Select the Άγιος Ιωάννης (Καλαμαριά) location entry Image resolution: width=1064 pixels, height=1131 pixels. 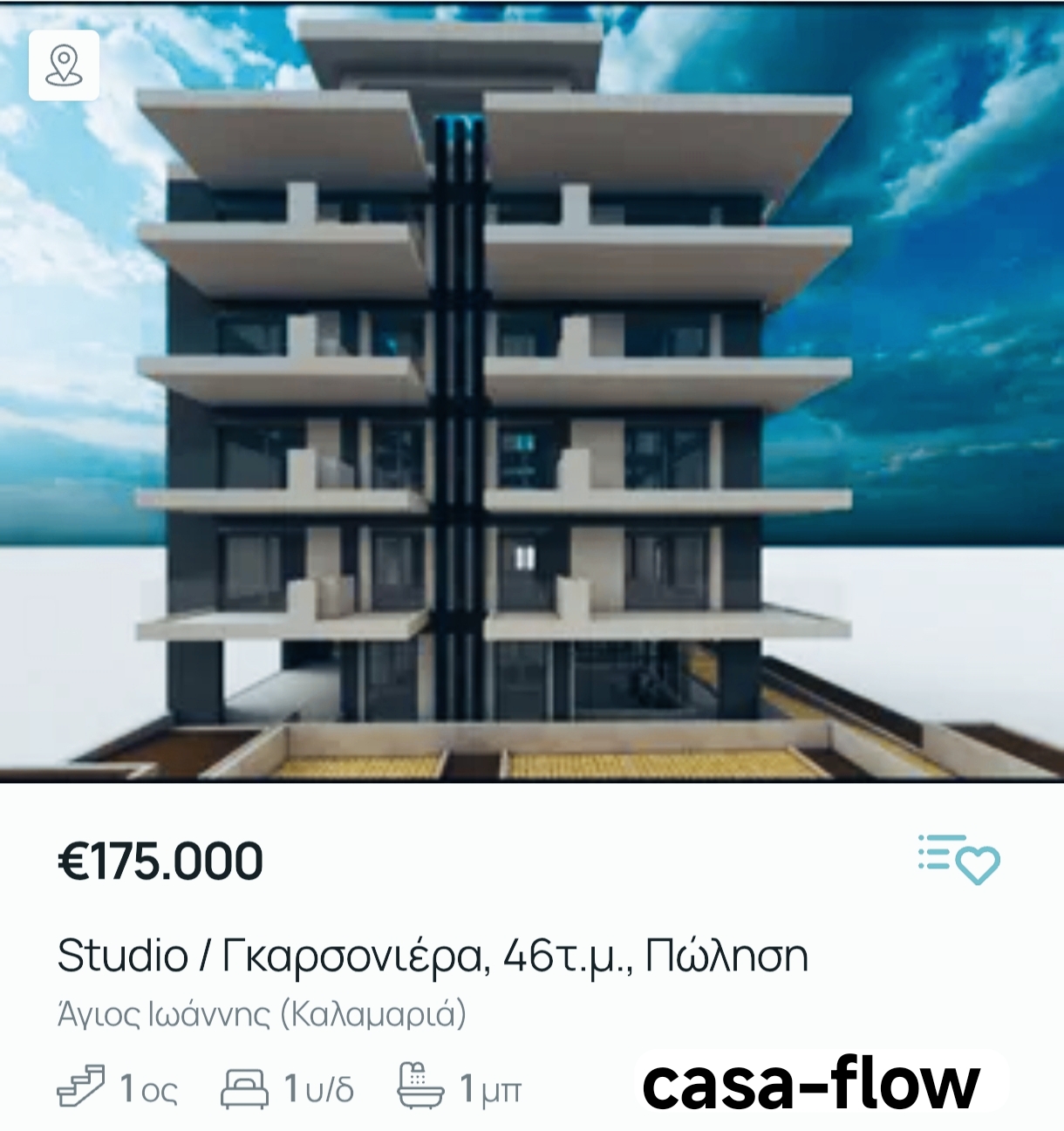(262, 1012)
